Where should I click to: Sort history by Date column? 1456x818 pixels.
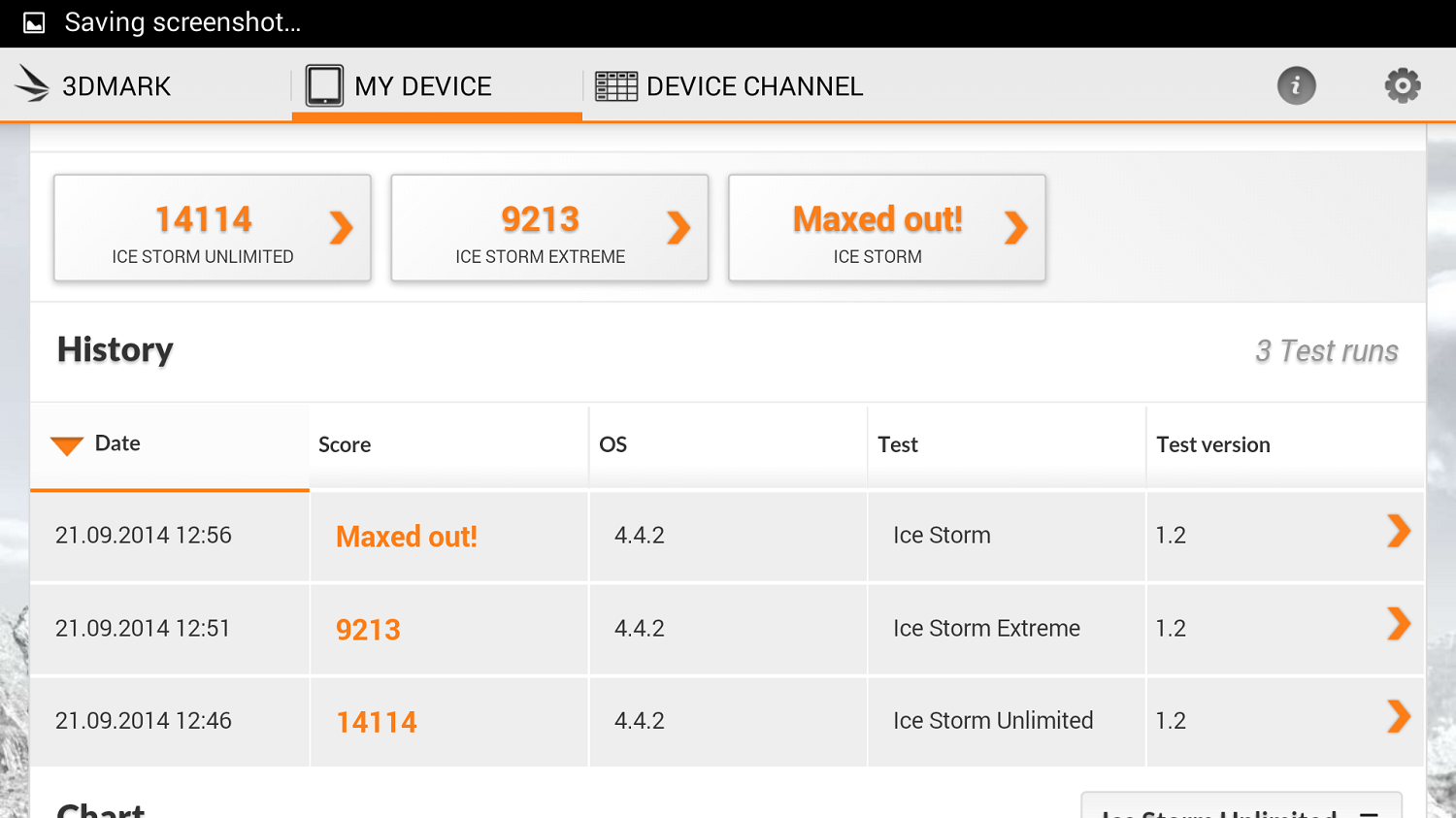click(117, 444)
